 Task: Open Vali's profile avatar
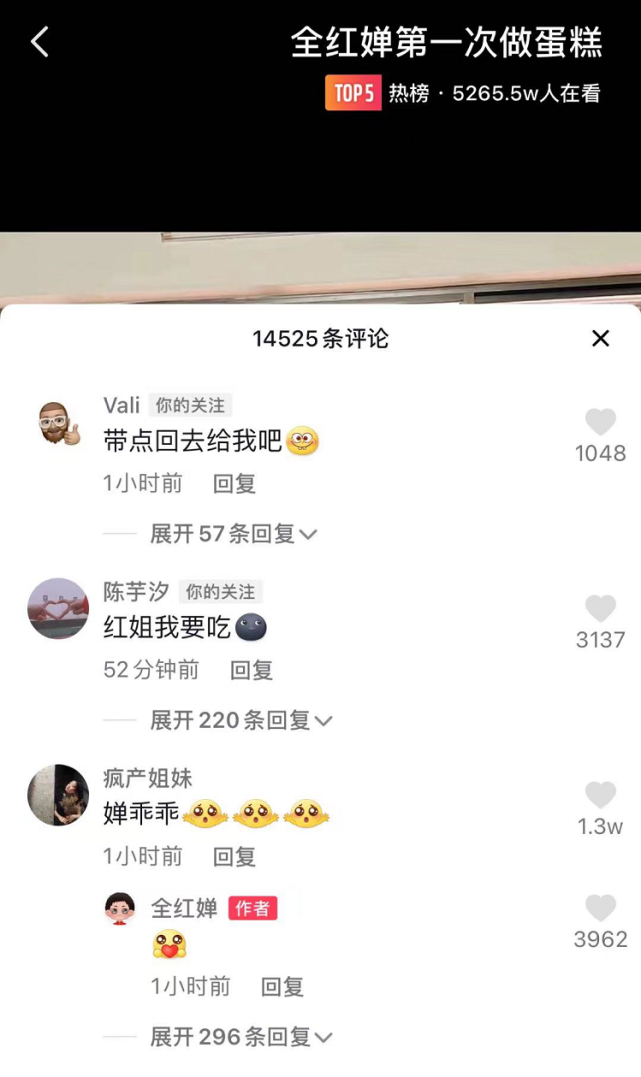pyautogui.click(x=58, y=423)
